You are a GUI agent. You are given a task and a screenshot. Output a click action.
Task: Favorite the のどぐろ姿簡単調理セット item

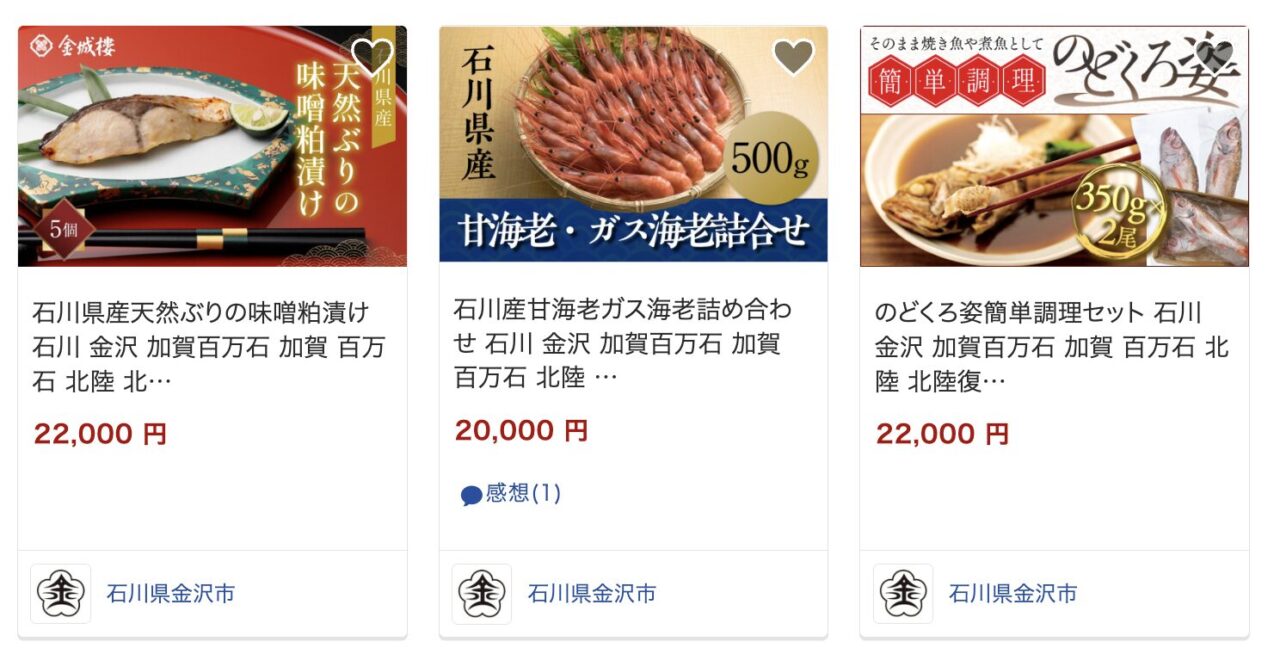coord(1214,57)
